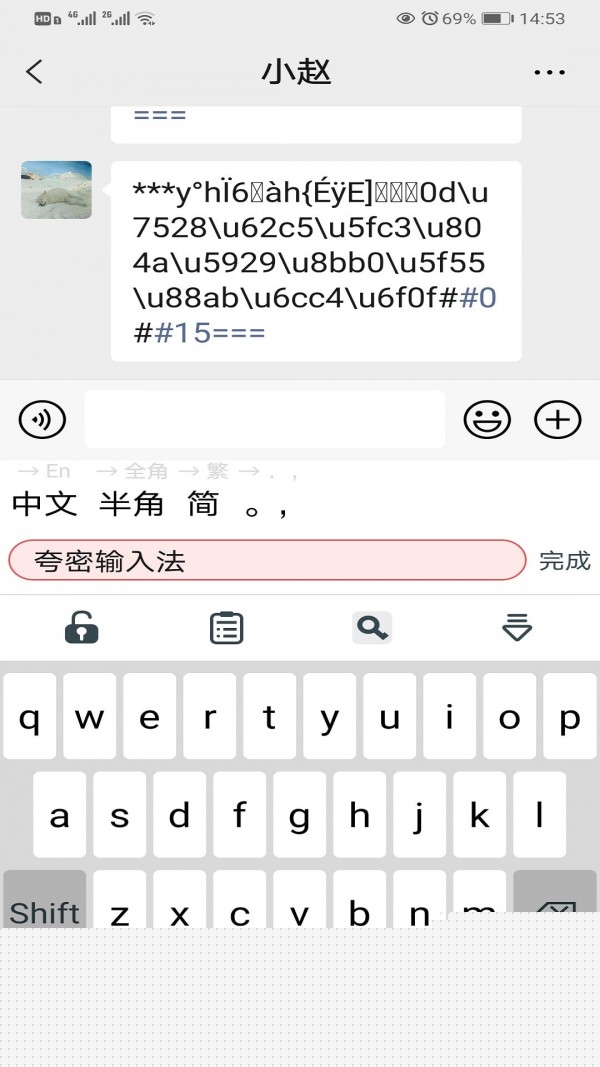Go back from the 小赵 chat
The width and height of the screenshot is (600, 1067).
35,71
